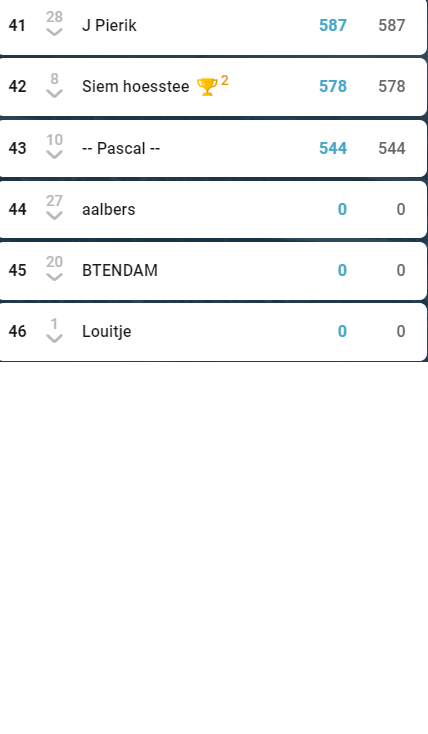Select the -- Pascal -- entry
428x734 pixels.
point(213,148)
